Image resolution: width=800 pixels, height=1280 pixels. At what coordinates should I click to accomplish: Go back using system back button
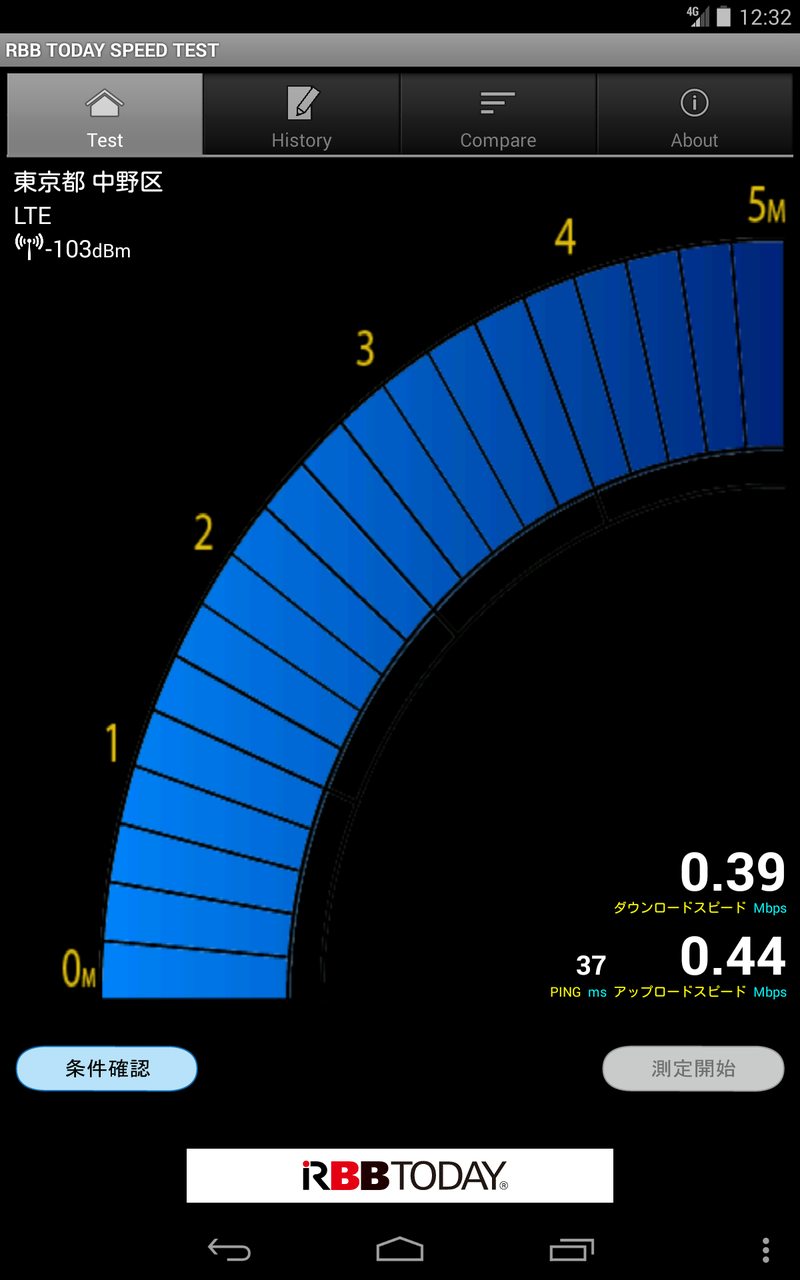tap(229, 1249)
